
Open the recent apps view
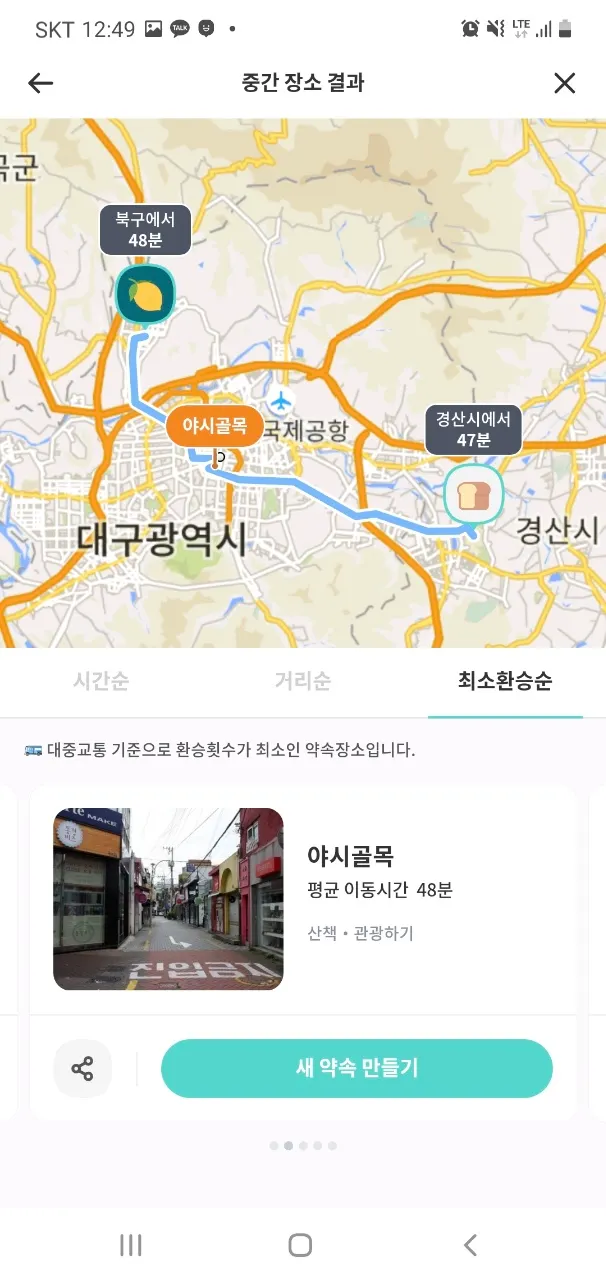point(130,1245)
